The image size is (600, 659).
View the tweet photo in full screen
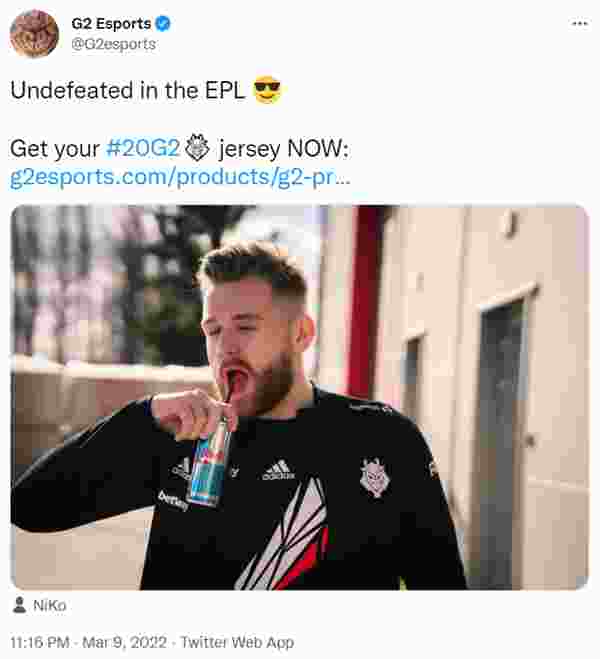(x=300, y=397)
